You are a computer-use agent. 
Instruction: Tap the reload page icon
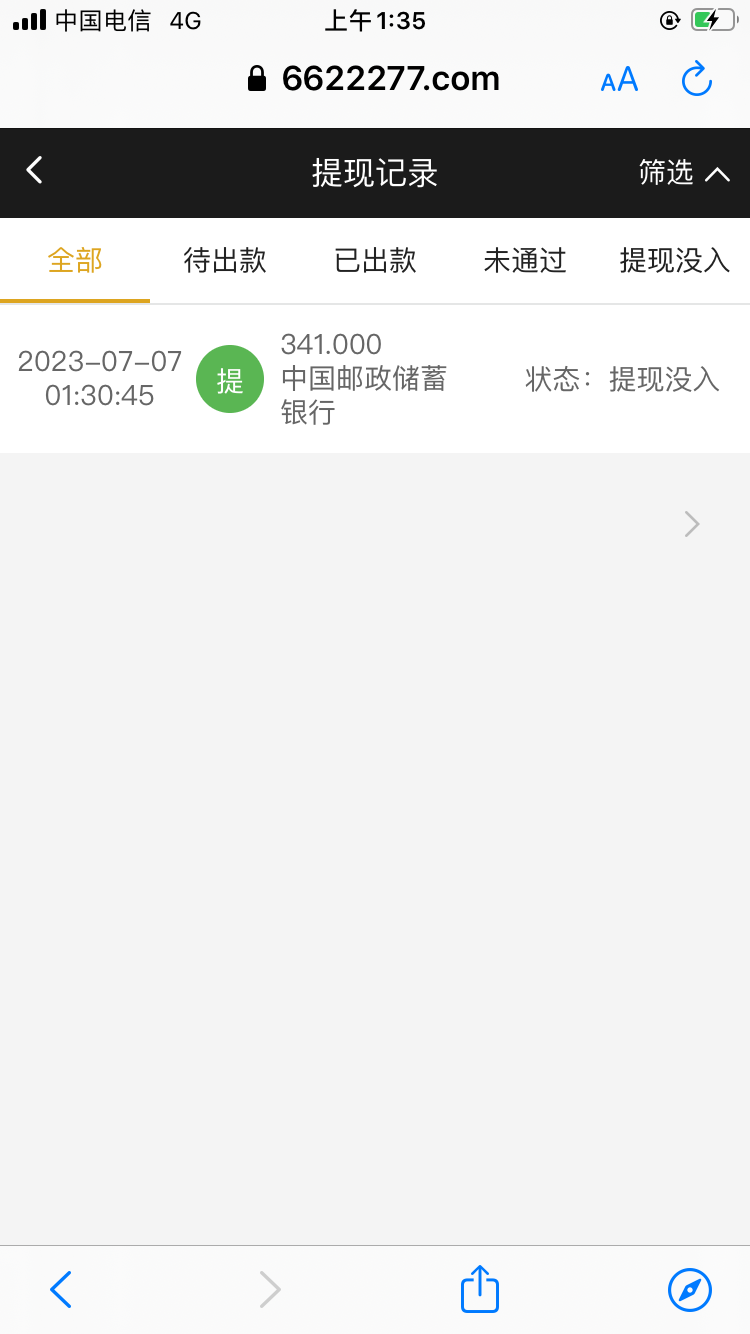pyautogui.click(x=697, y=78)
